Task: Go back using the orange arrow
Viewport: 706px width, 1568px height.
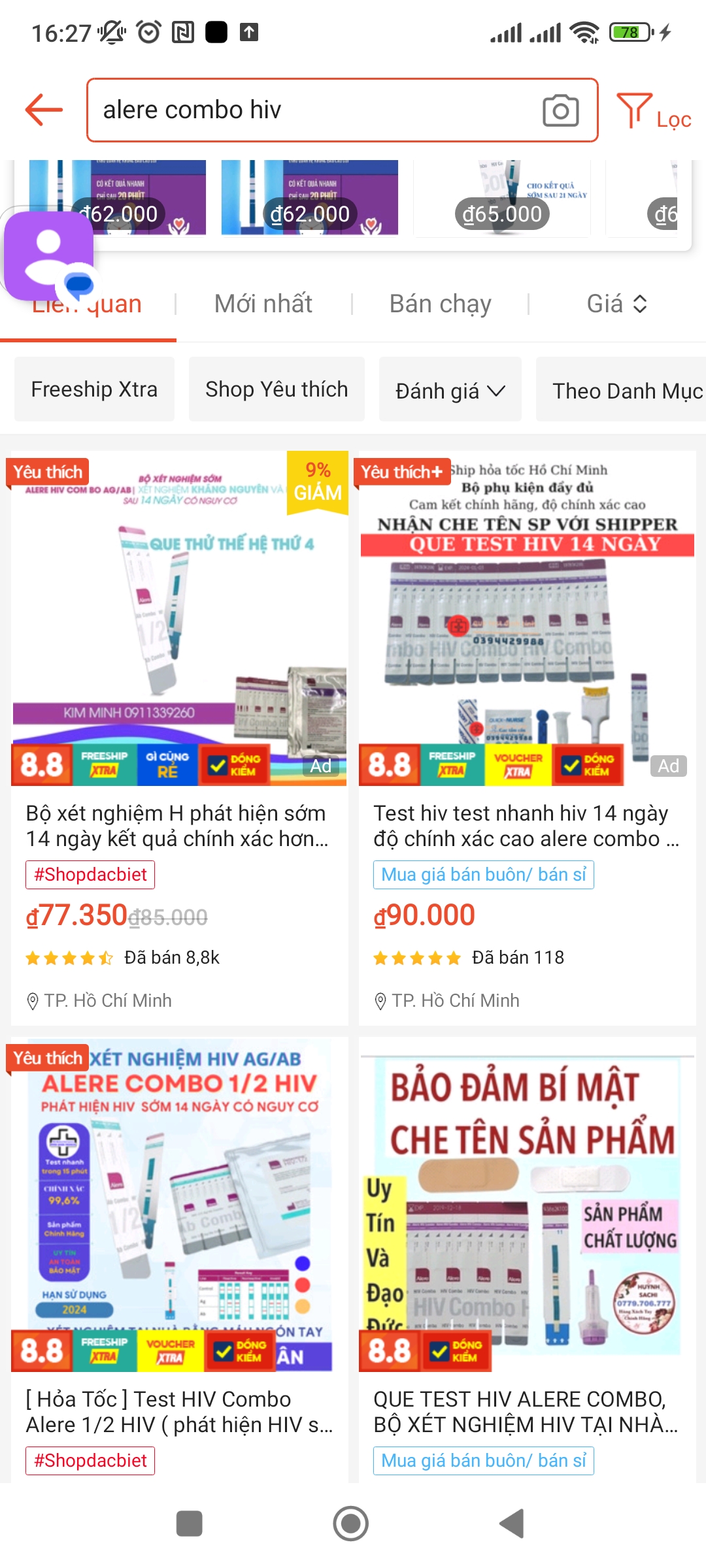Action: (44, 110)
